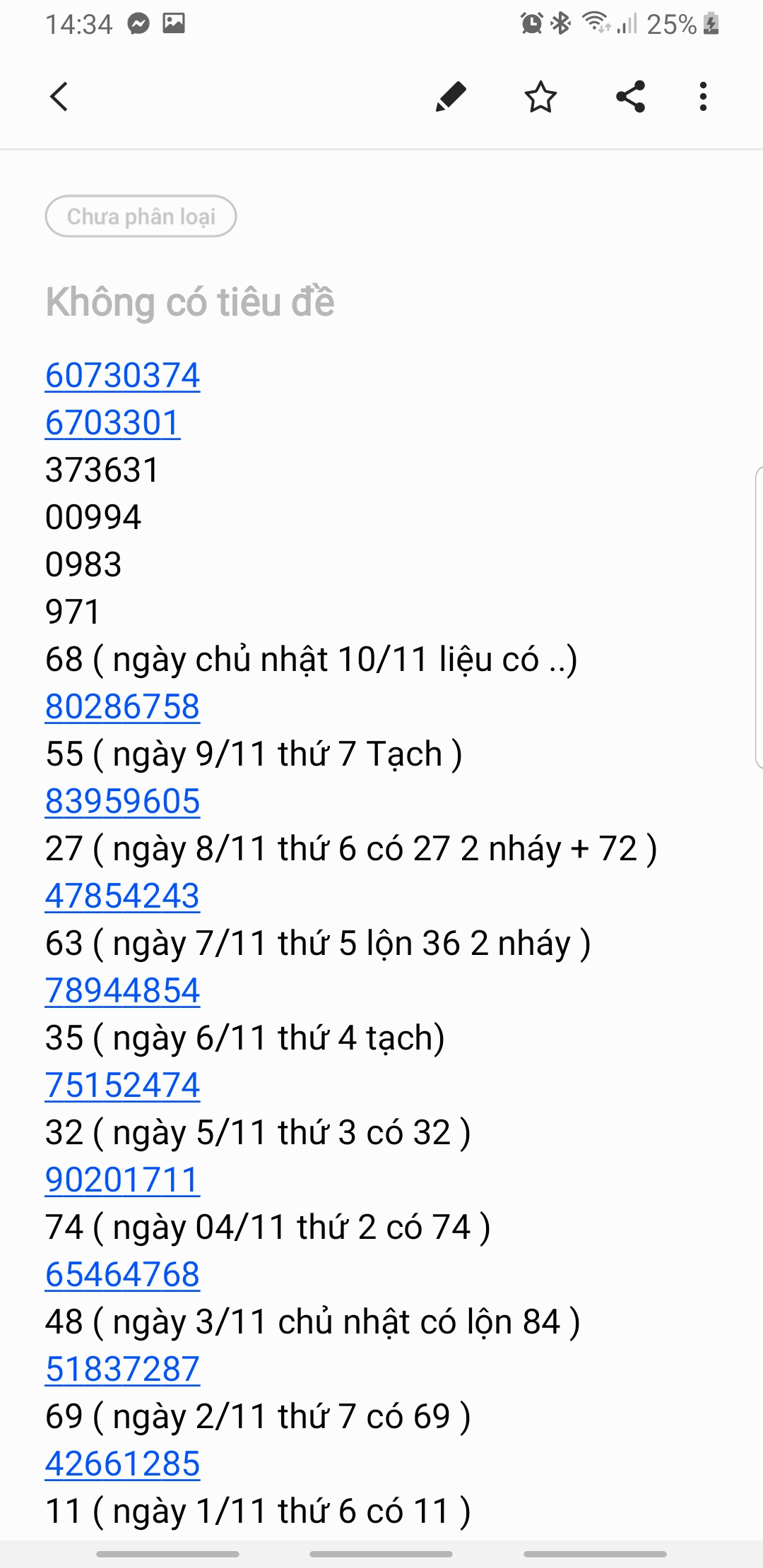Open the linked number 78944854
The width and height of the screenshot is (763, 1568).
point(123,990)
